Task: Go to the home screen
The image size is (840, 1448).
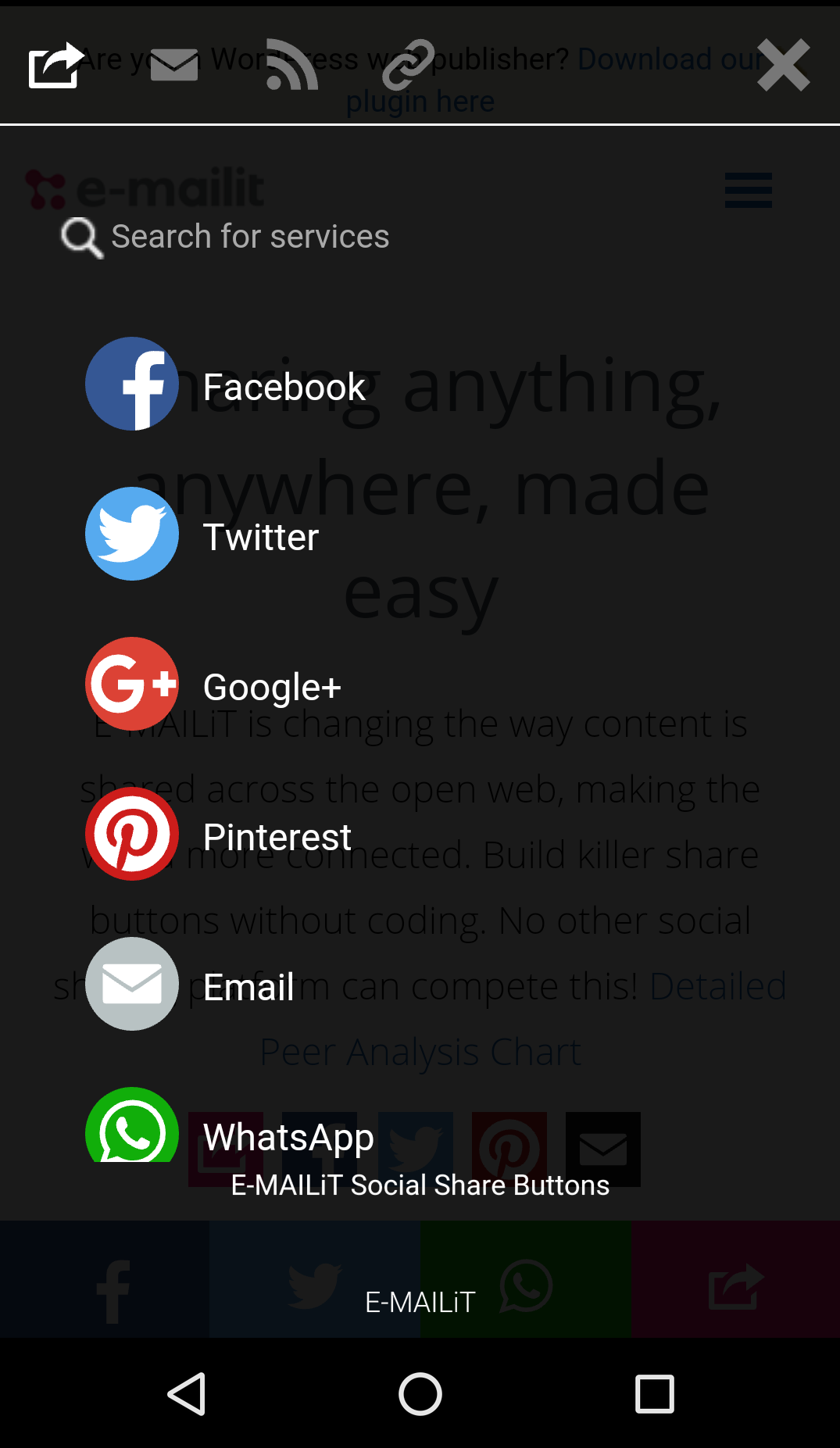Action: pos(420,1394)
